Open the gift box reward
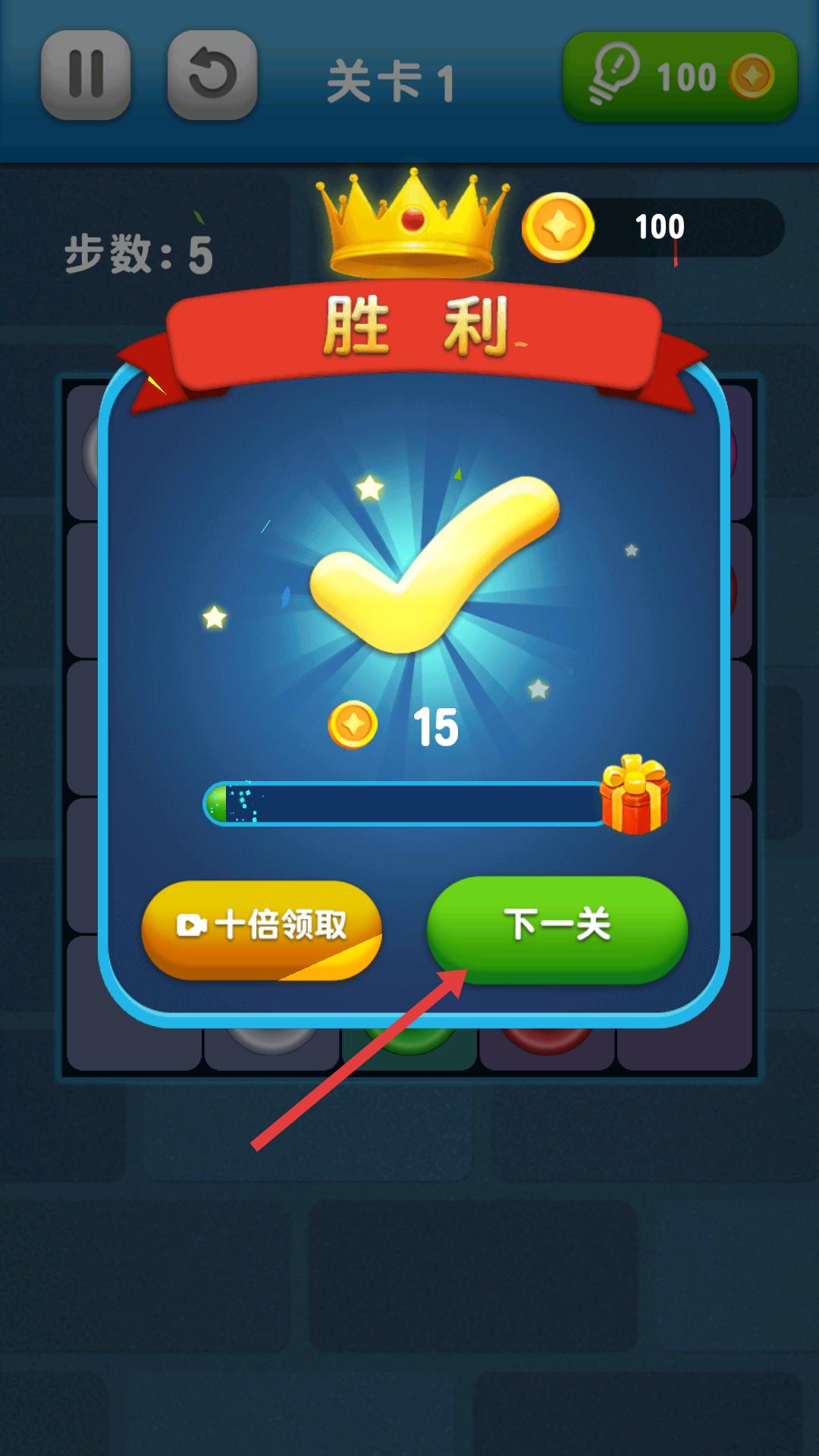The height and width of the screenshot is (1456, 819). 635,795
